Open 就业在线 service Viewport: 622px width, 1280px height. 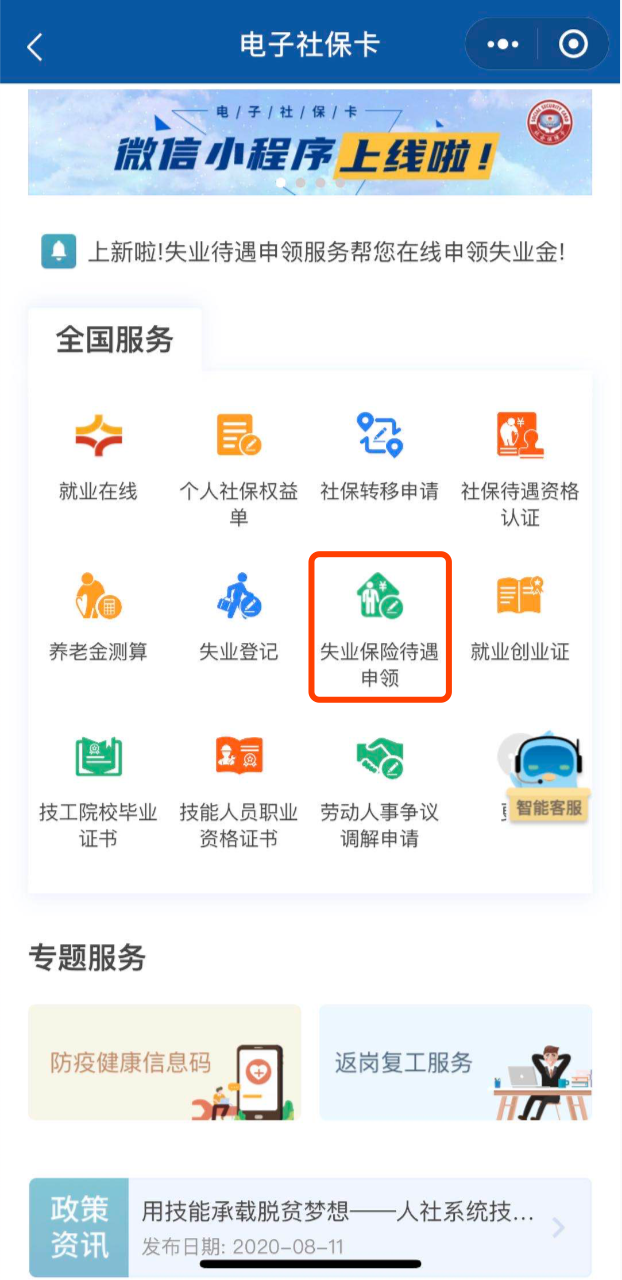(98, 456)
